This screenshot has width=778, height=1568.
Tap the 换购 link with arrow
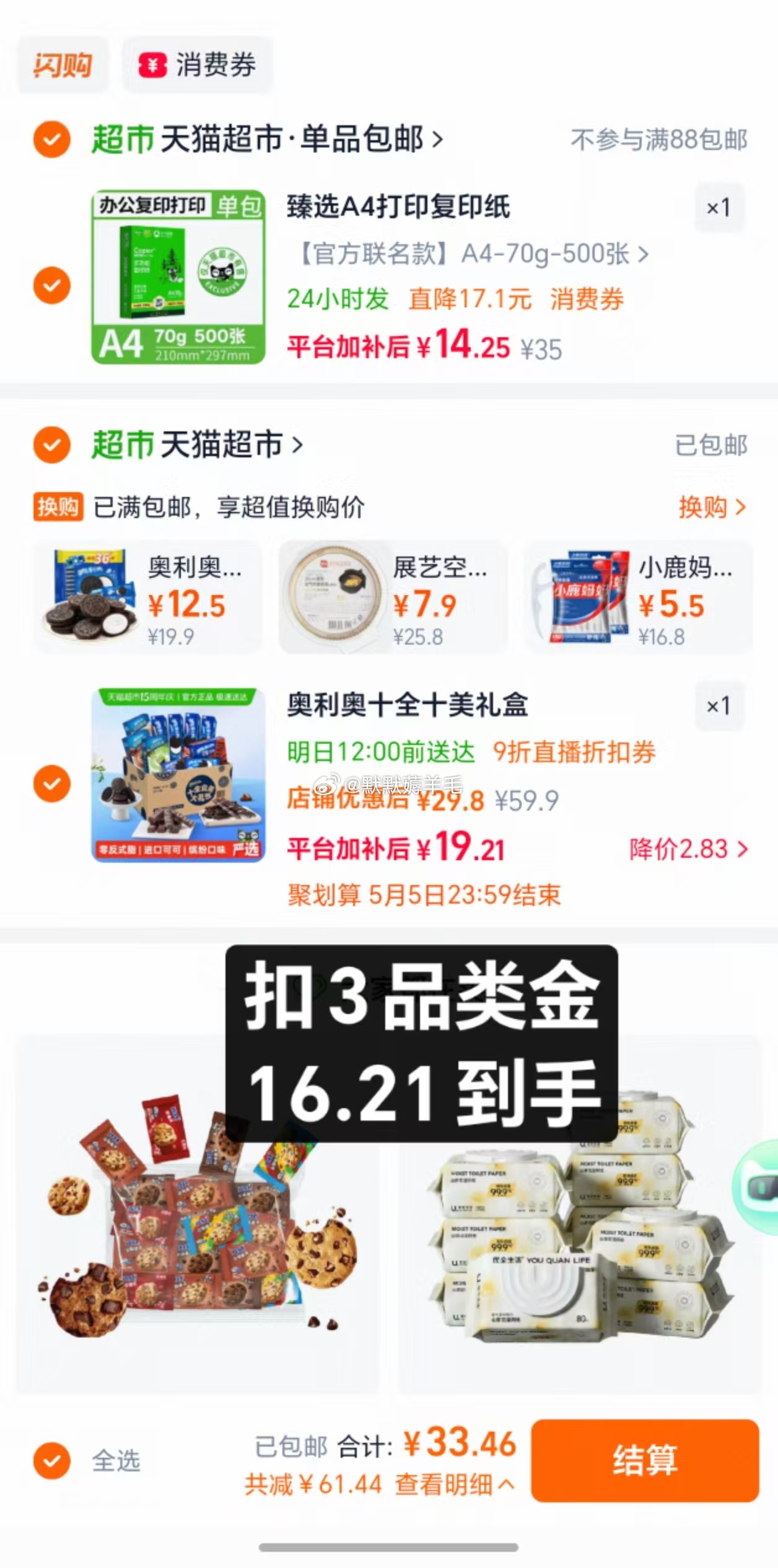click(x=711, y=507)
